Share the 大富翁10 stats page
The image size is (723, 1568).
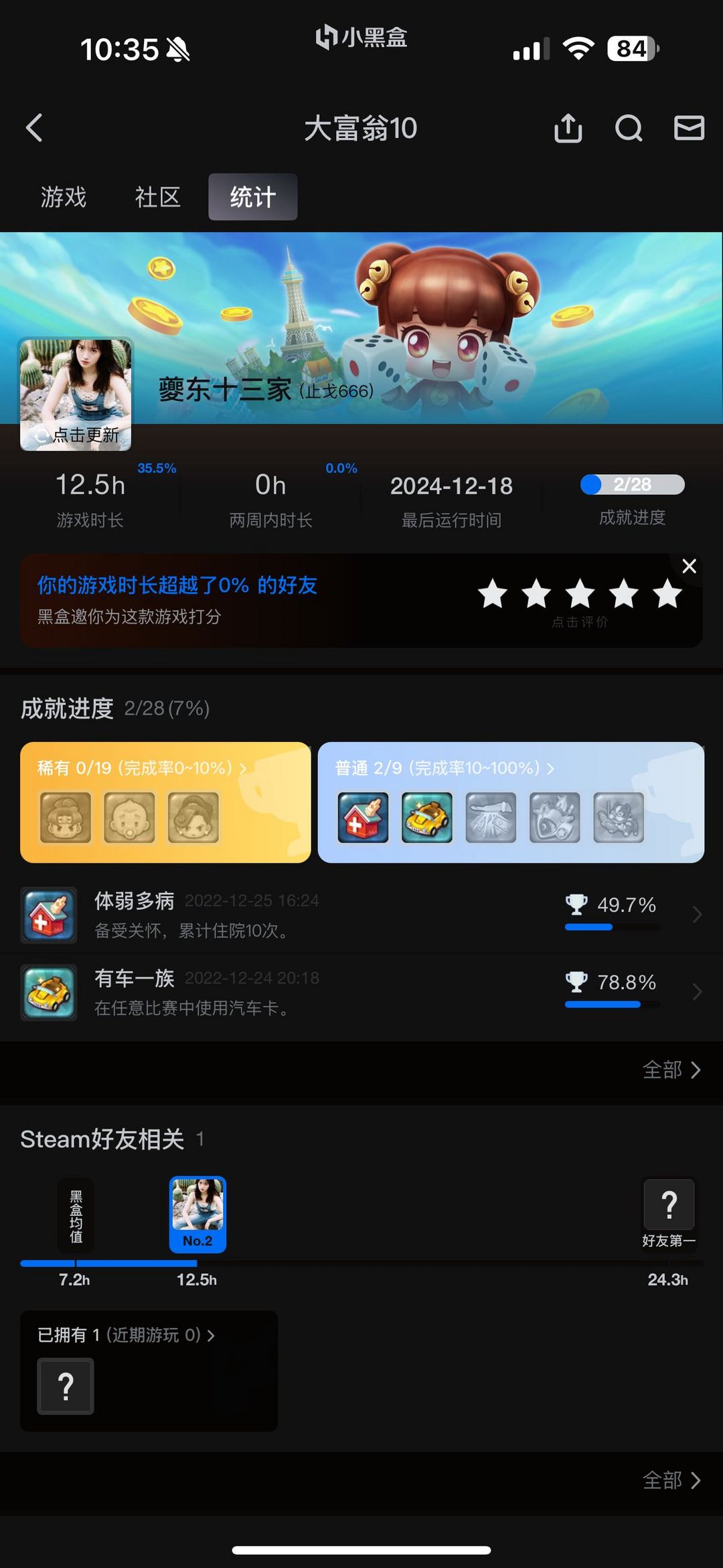coord(568,128)
